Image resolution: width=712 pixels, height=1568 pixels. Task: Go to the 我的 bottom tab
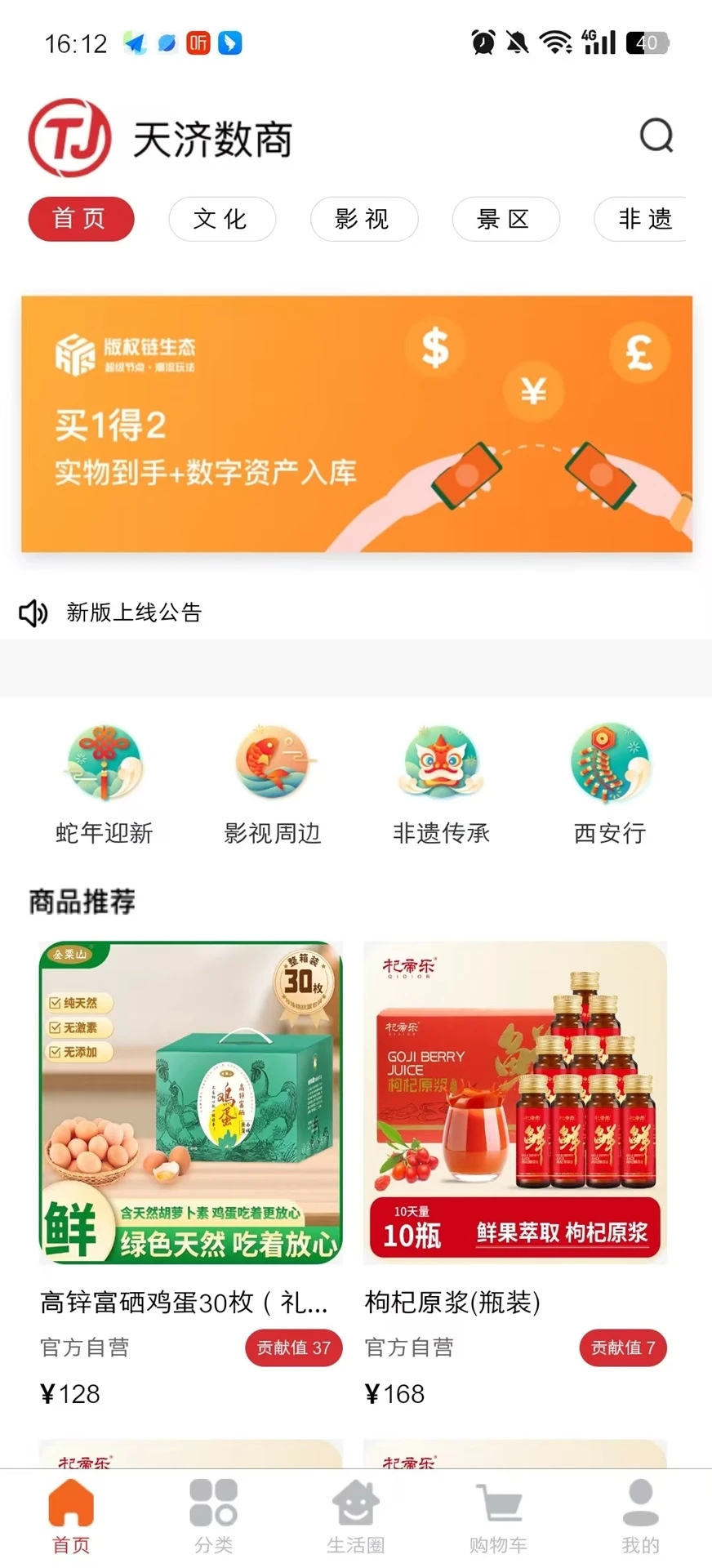point(640,1518)
